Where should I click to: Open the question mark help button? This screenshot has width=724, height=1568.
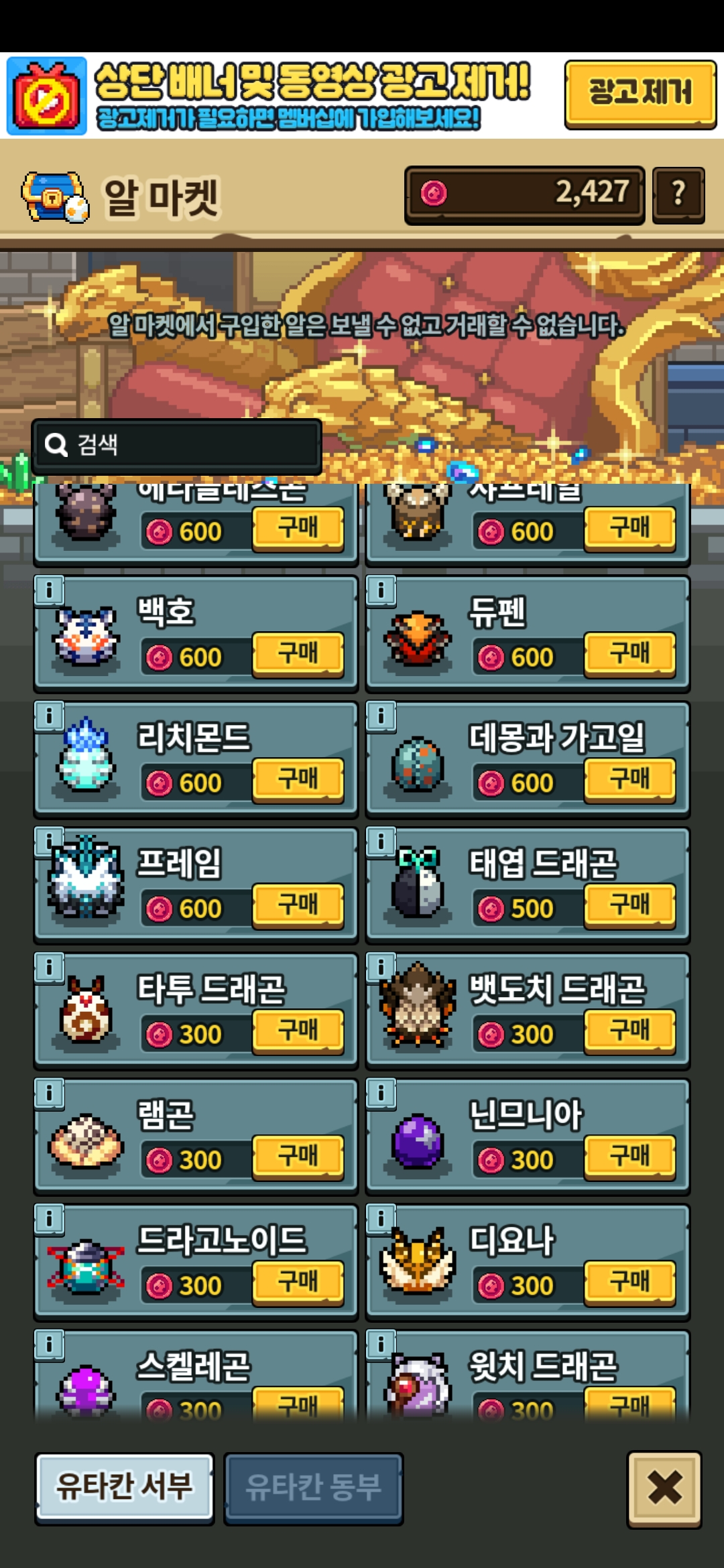click(678, 194)
